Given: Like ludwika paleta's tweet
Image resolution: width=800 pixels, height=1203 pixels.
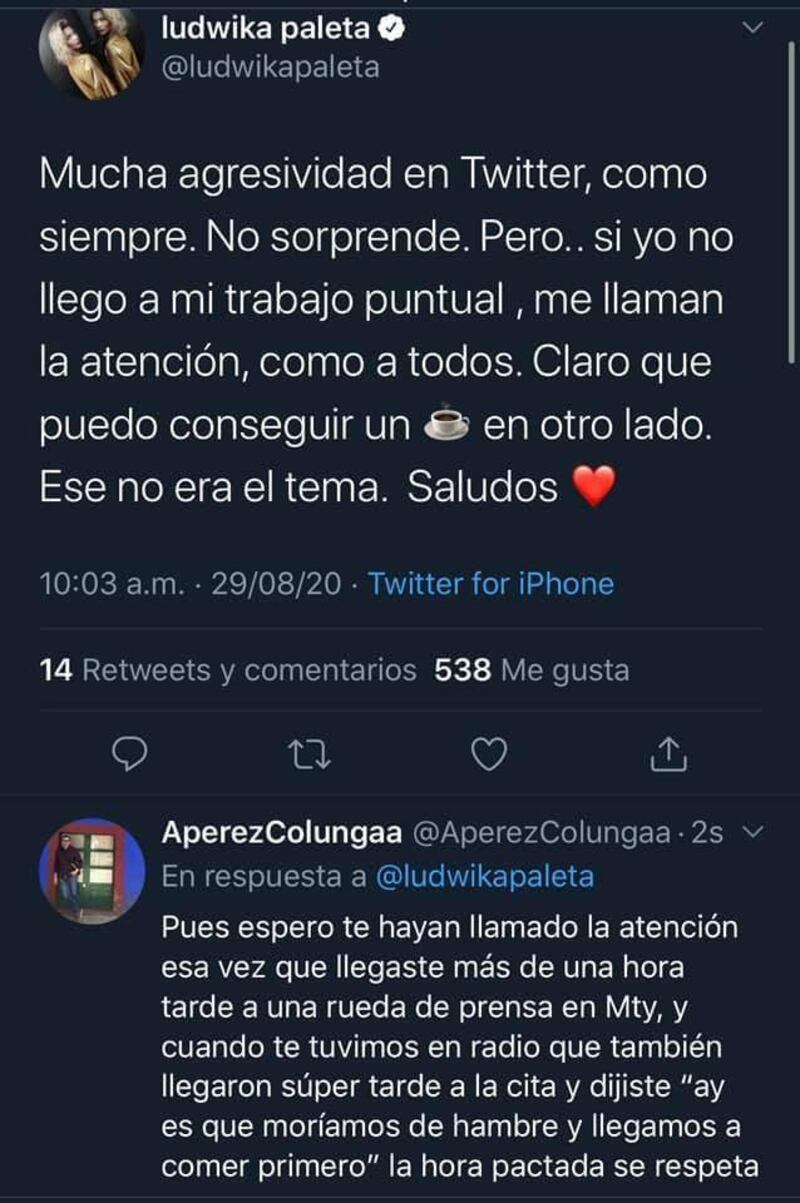Looking at the screenshot, I should click(489, 755).
